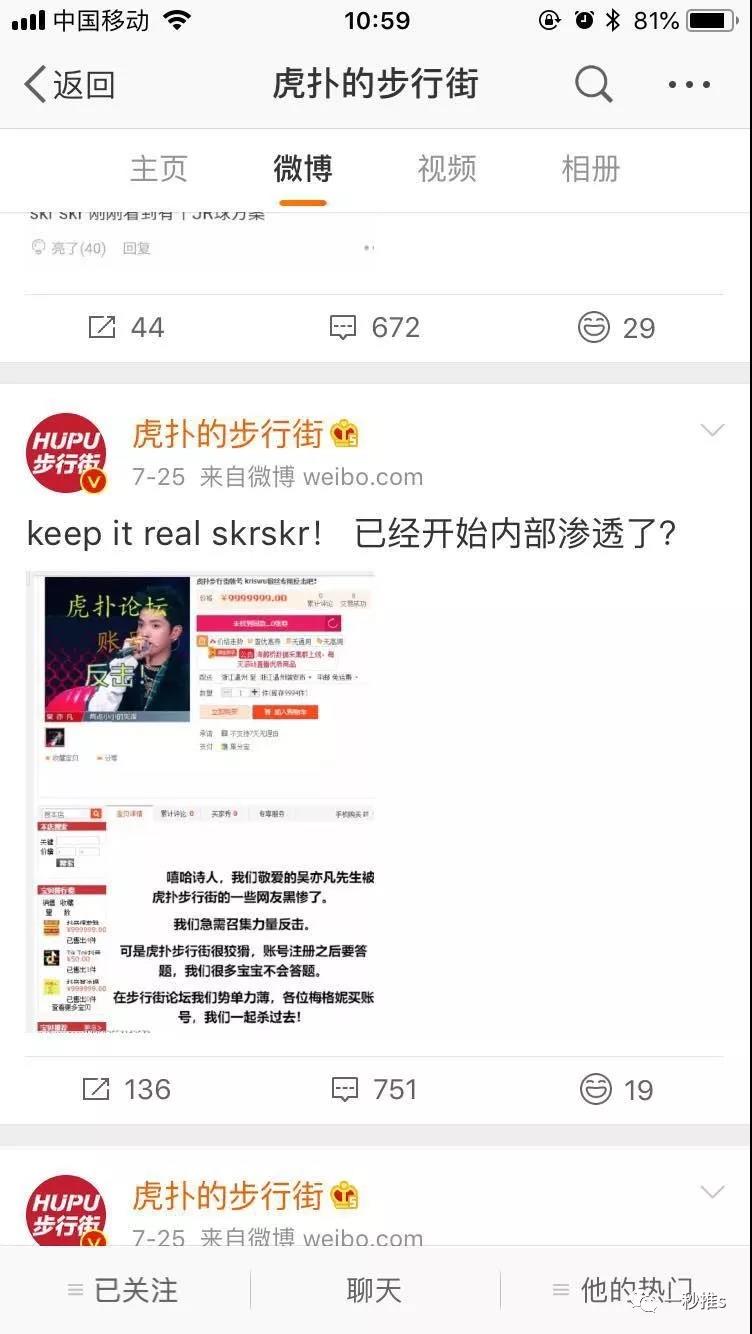
Task: Switch to the 主页 tab
Action: 159,169
